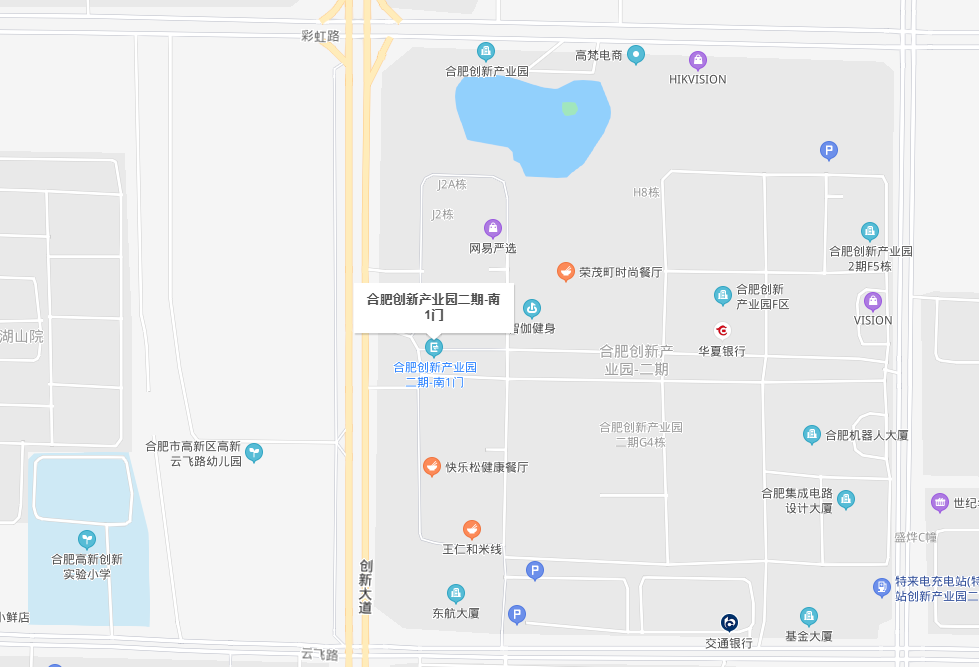The width and height of the screenshot is (979, 667).
Task: Select the 华夏银行 bank marker
Action: 722,330
